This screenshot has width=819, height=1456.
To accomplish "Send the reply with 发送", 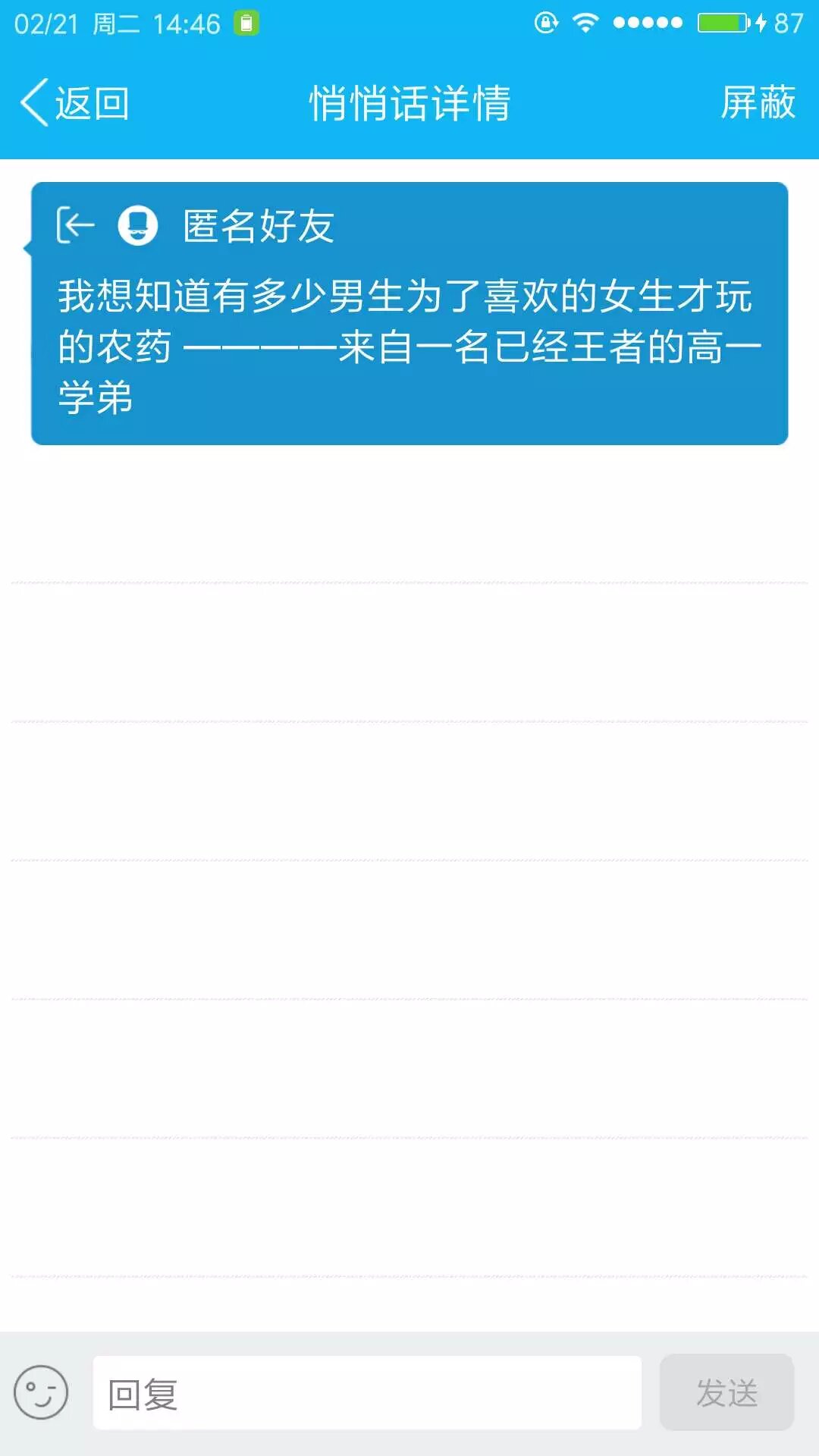I will pos(726,1393).
